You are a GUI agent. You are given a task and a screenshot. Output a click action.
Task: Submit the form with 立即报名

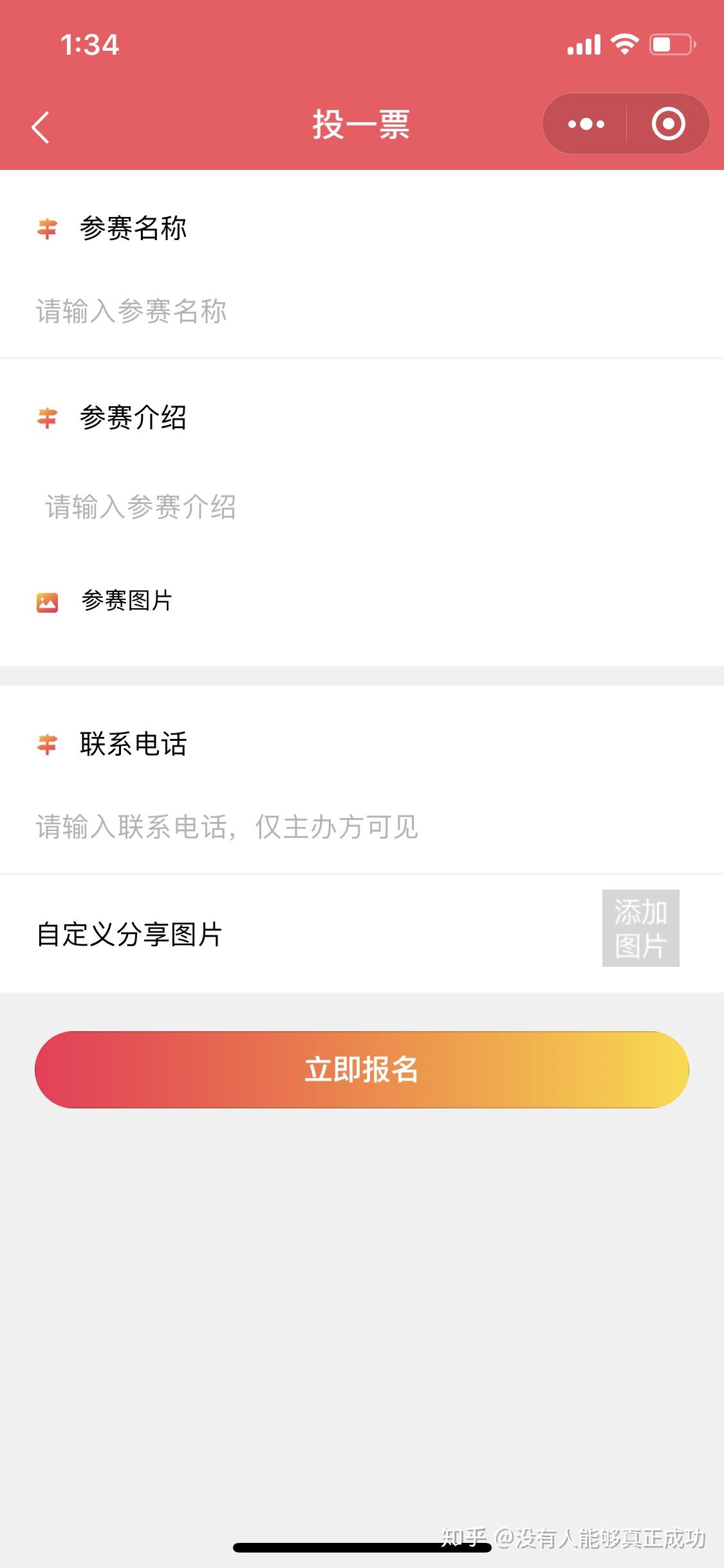click(362, 1070)
